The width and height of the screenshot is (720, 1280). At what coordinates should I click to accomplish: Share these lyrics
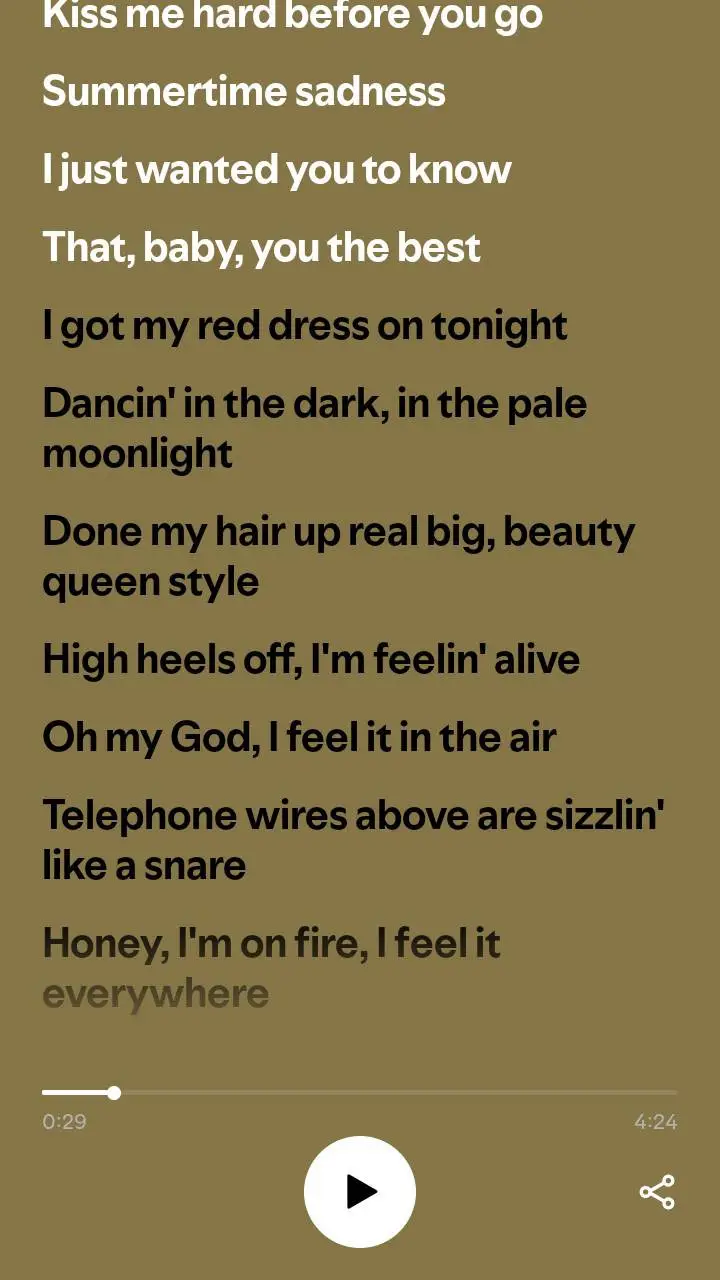[x=657, y=1192]
